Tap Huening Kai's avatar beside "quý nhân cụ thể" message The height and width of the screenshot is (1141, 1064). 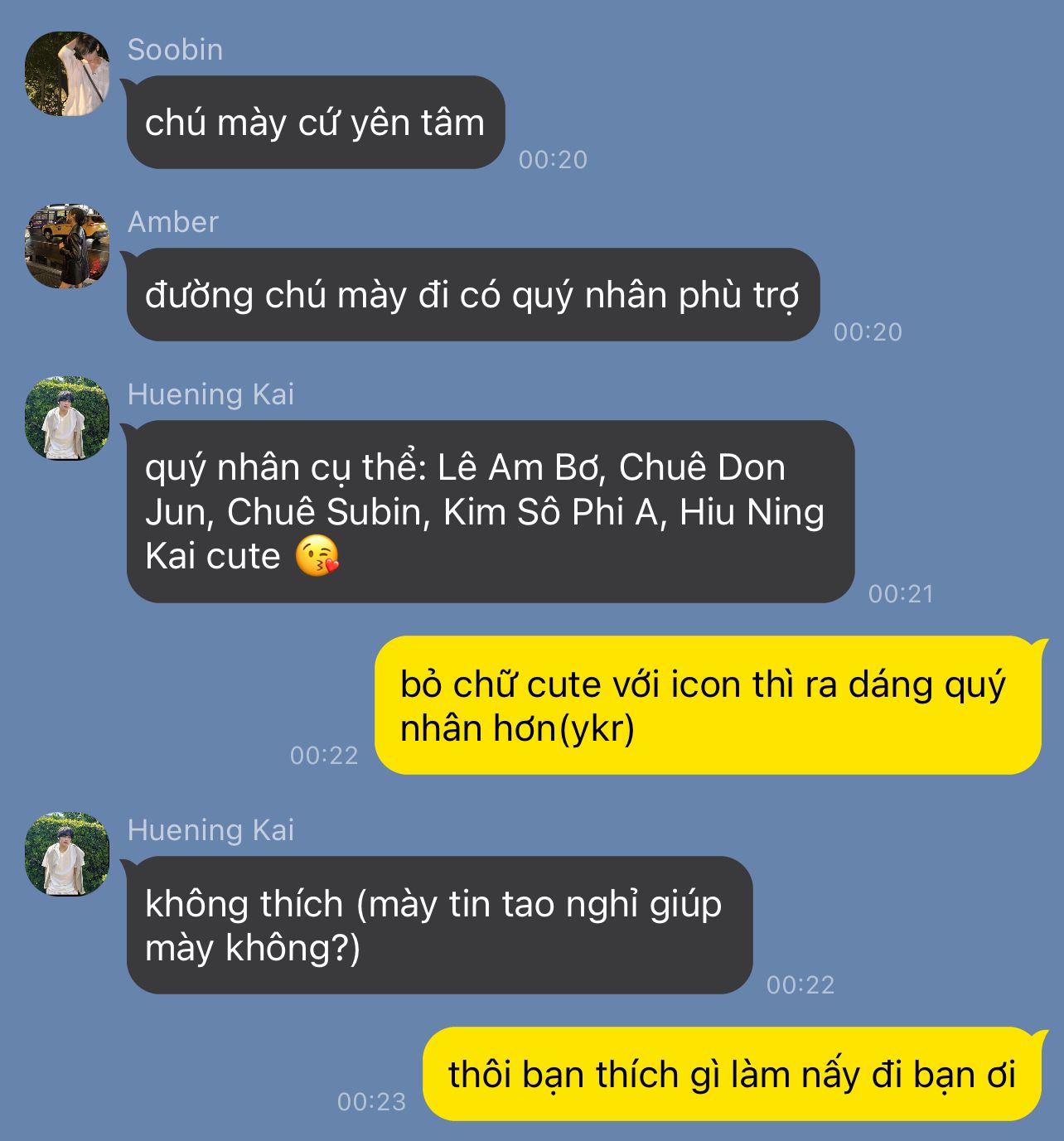tap(67, 418)
